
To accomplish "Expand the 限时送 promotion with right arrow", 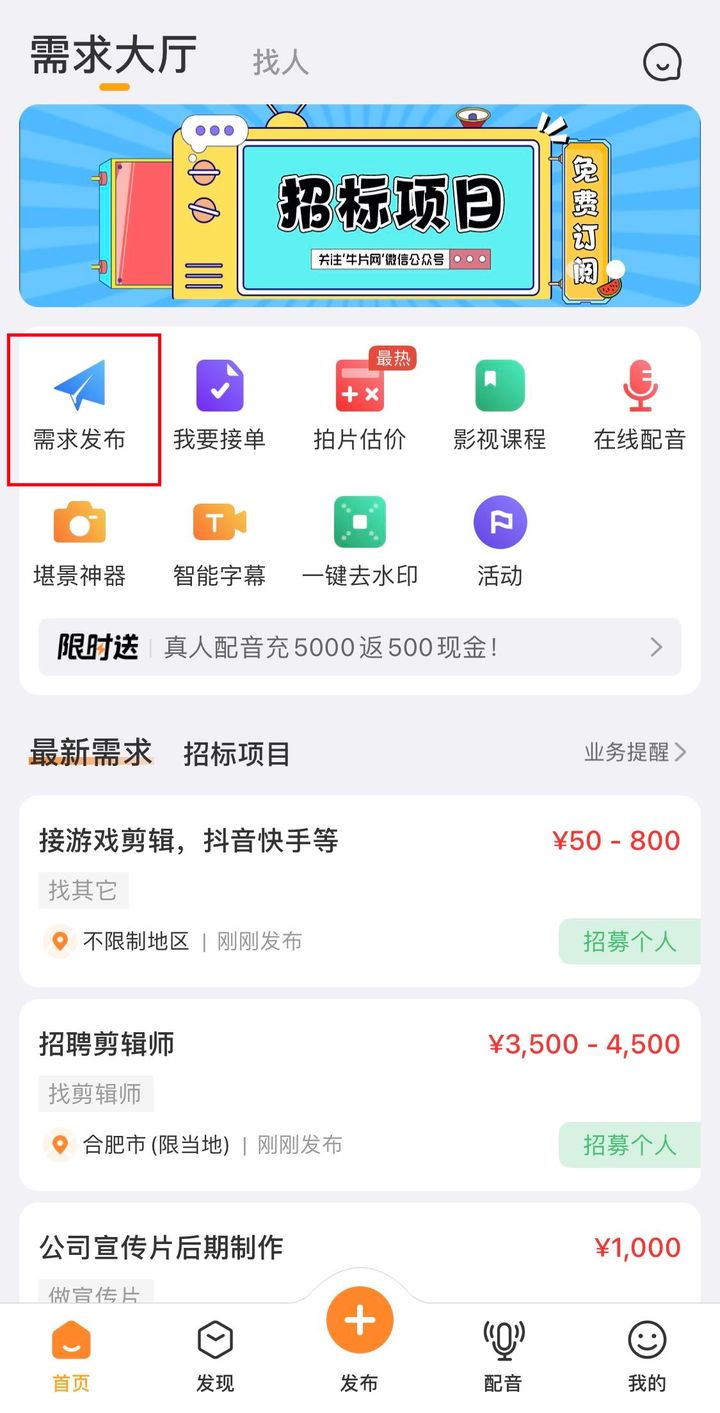I will [657, 648].
